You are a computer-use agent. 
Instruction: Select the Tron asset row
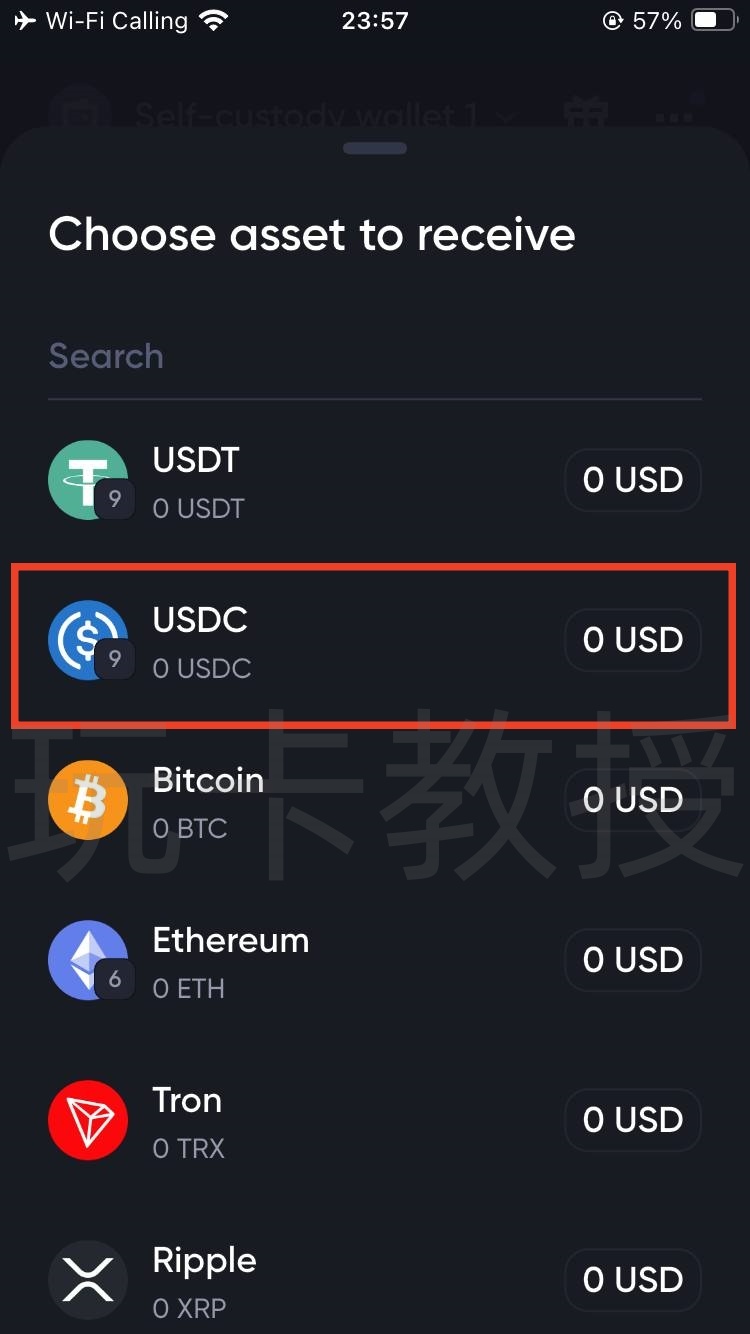375,1119
